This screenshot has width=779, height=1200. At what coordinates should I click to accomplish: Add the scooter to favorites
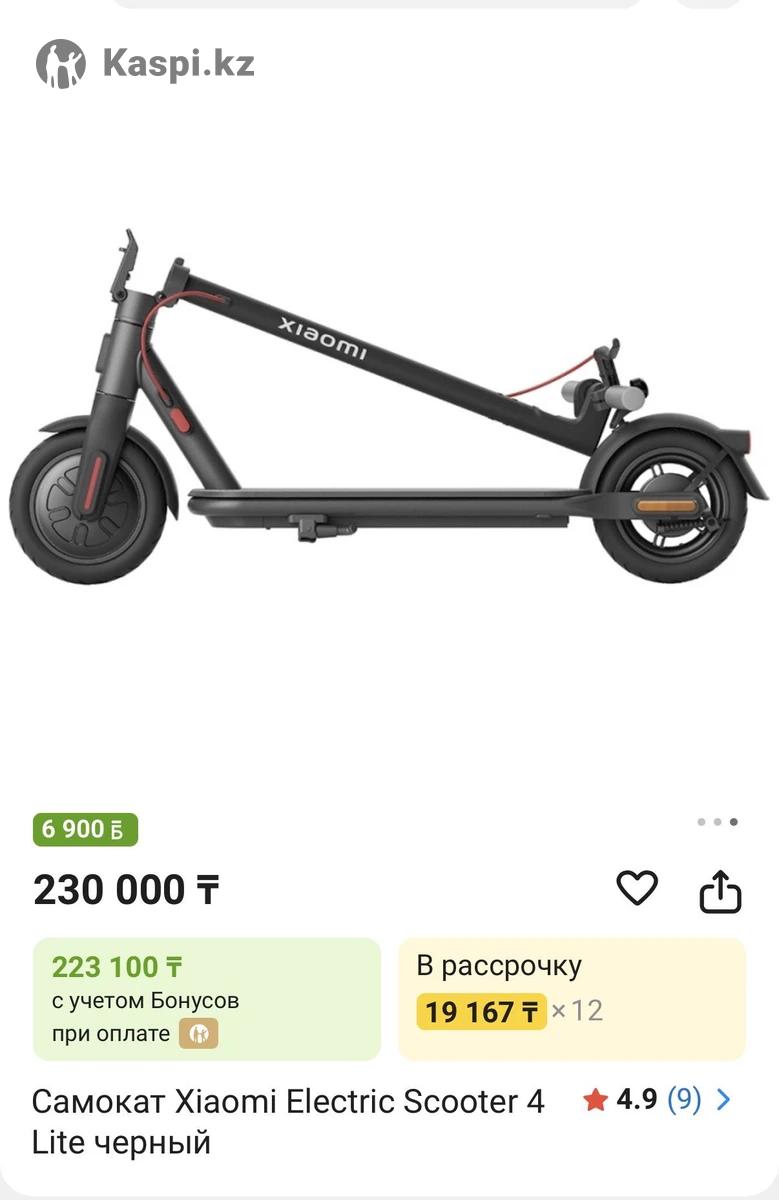pyautogui.click(x=636, y=888)
